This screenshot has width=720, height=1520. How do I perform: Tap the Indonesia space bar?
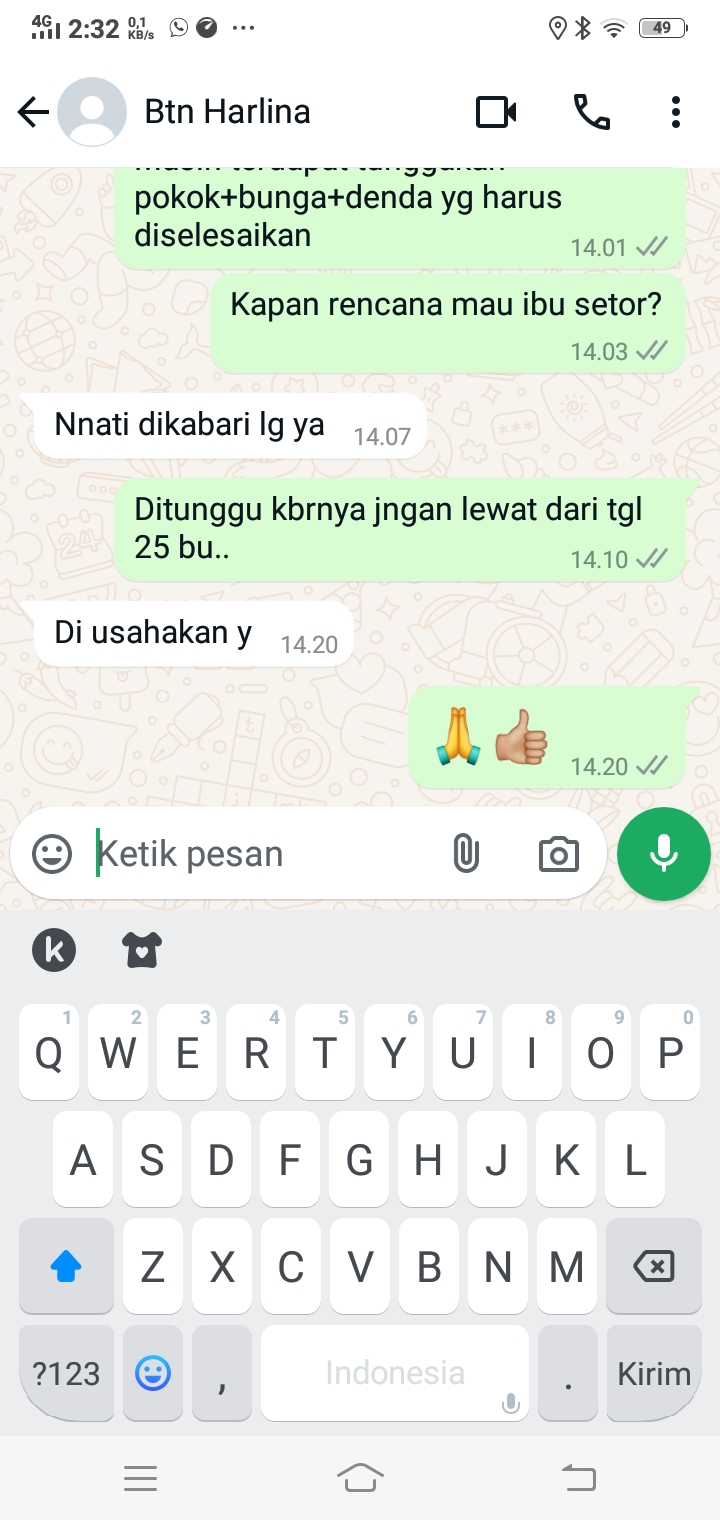pyautogui.click(x=394, y=1374)
